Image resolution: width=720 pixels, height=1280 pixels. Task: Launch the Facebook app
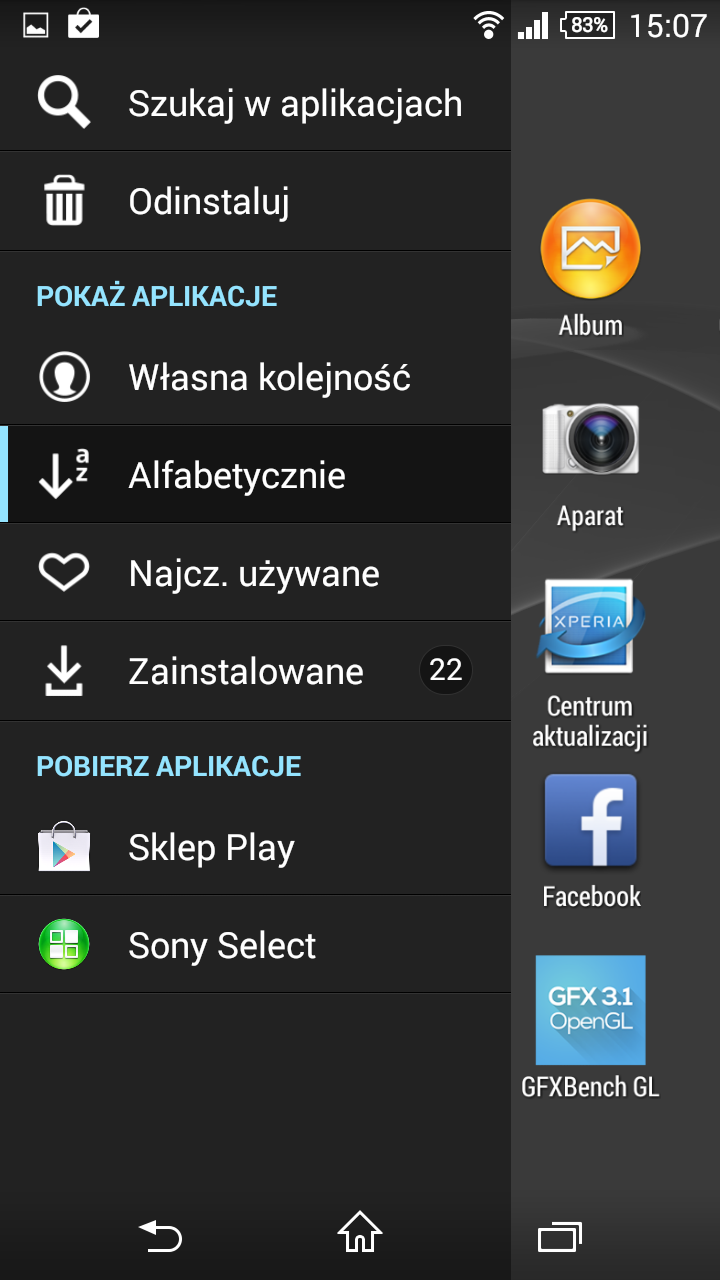click(x=590, y=842)
